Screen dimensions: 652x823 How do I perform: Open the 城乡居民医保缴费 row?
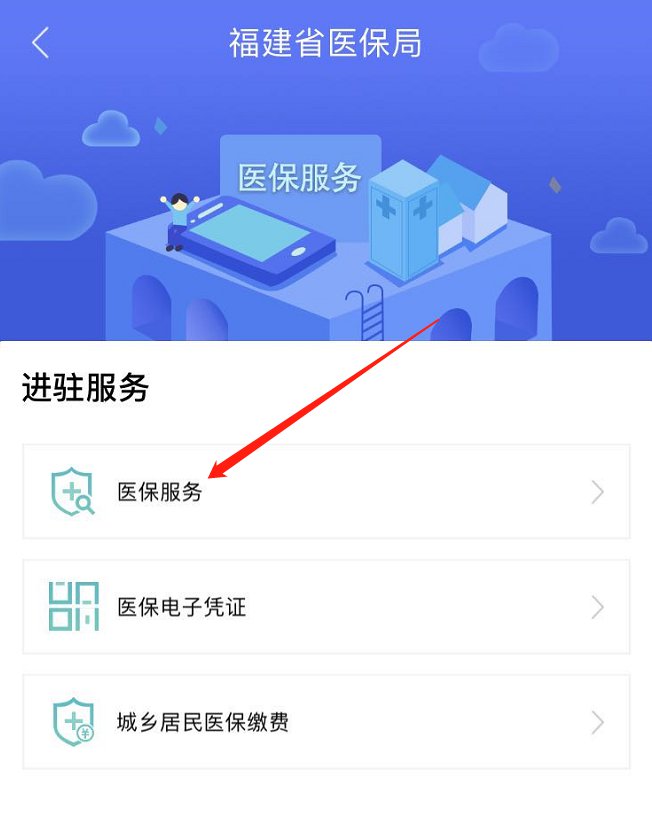tap(326, 722)
